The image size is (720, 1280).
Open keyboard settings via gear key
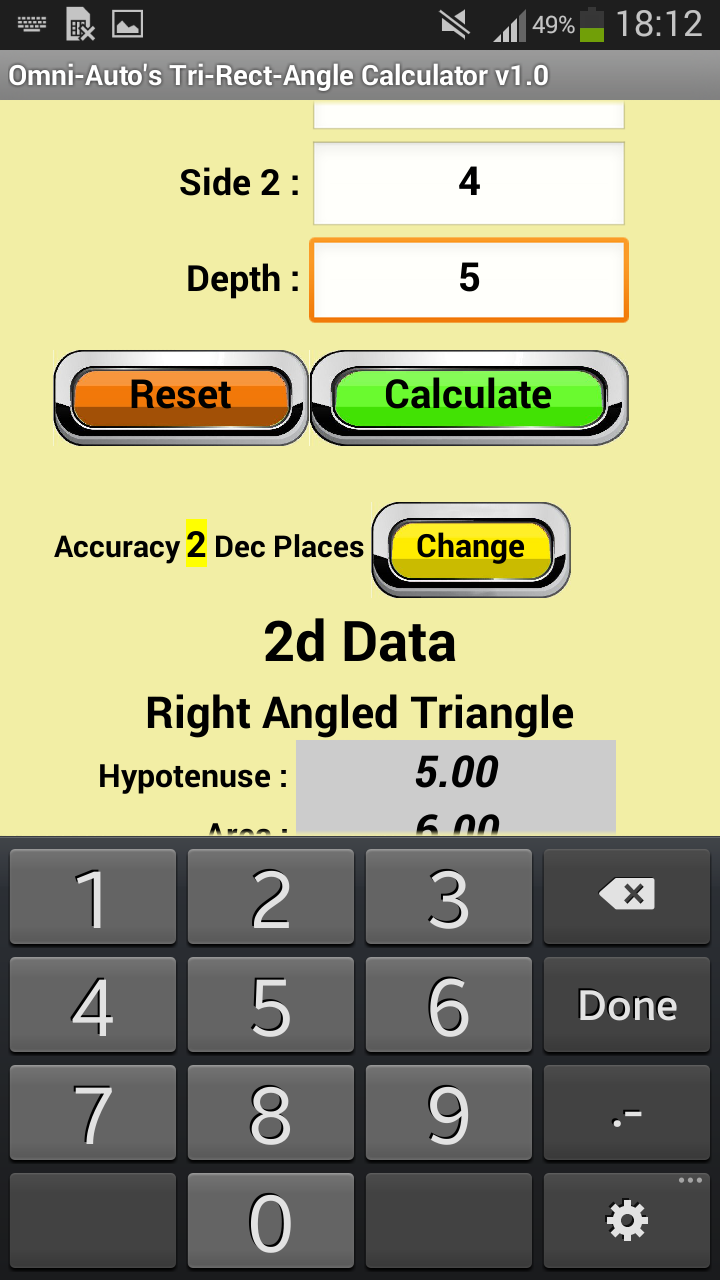(x=626, y=1220)
